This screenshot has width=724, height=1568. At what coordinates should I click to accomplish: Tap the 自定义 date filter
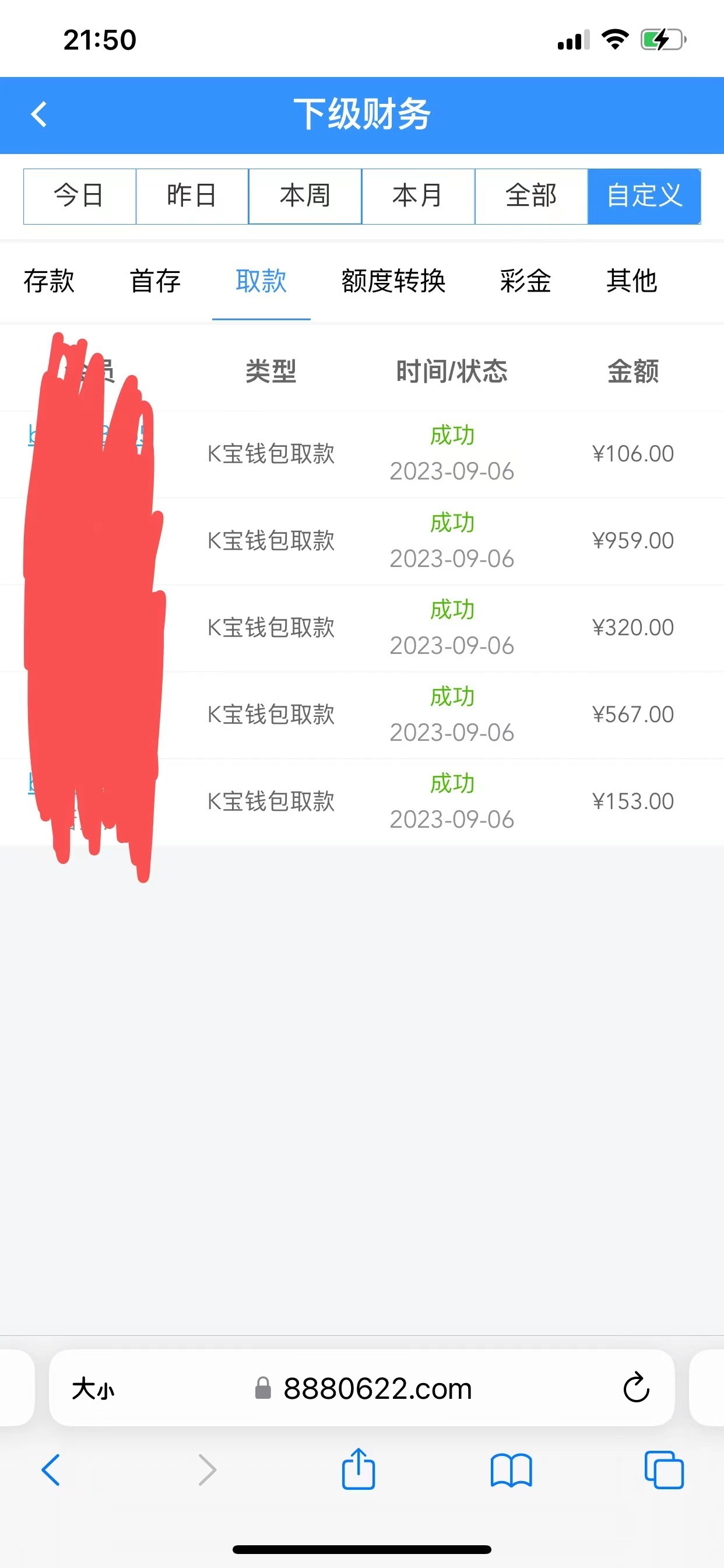pyautogui.click(x=644, y=196)
